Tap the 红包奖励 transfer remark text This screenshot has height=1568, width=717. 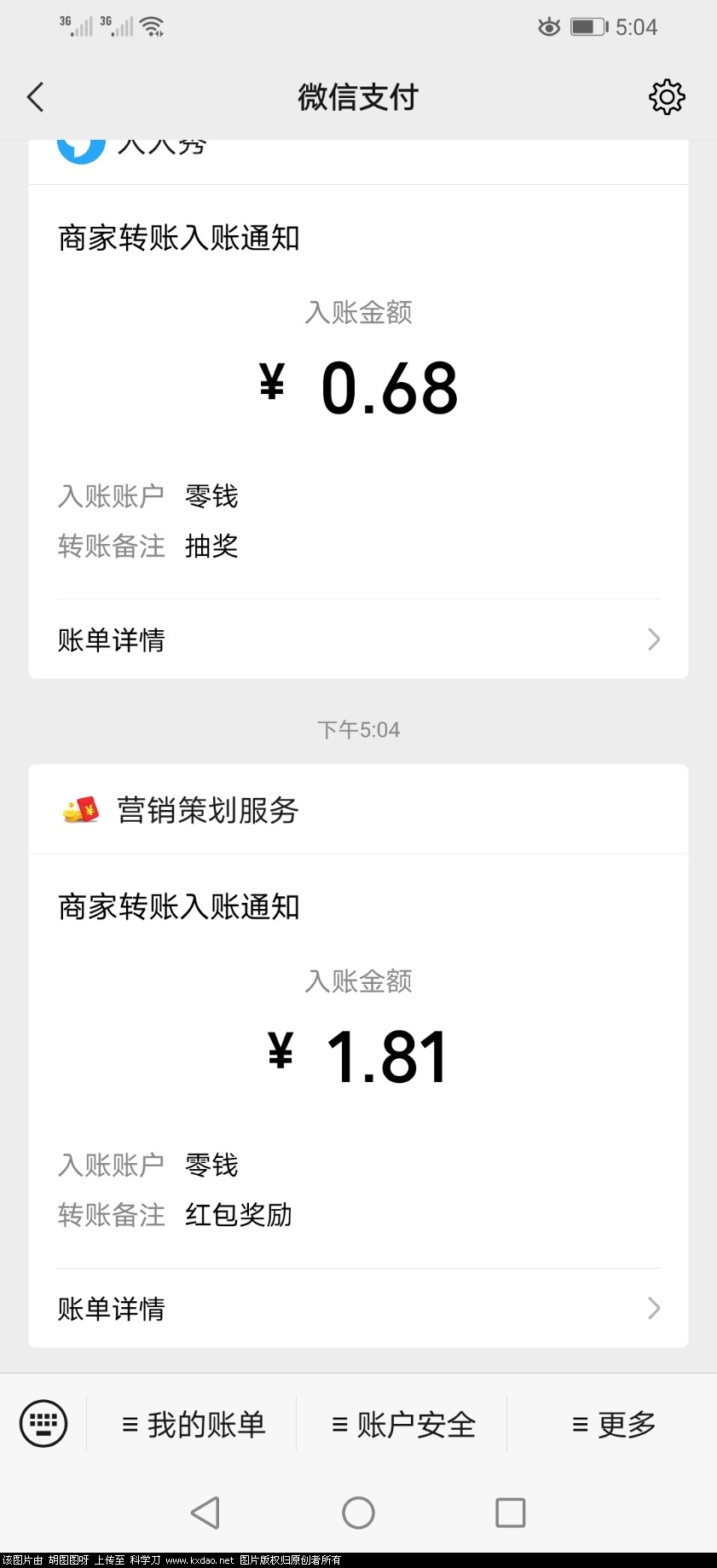tap(239, 1215)
